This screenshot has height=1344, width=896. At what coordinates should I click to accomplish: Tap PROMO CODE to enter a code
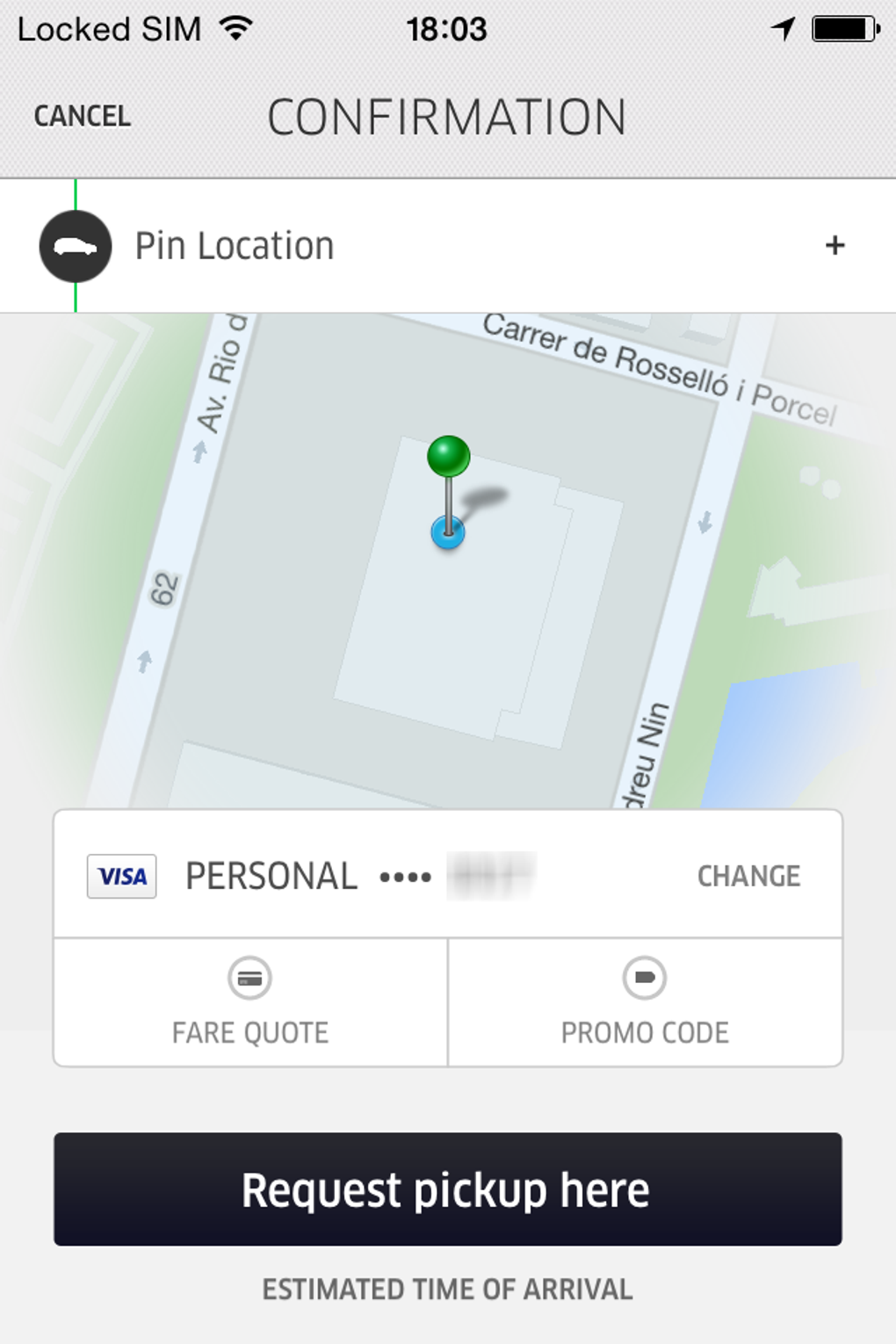tap(646, 1032)
